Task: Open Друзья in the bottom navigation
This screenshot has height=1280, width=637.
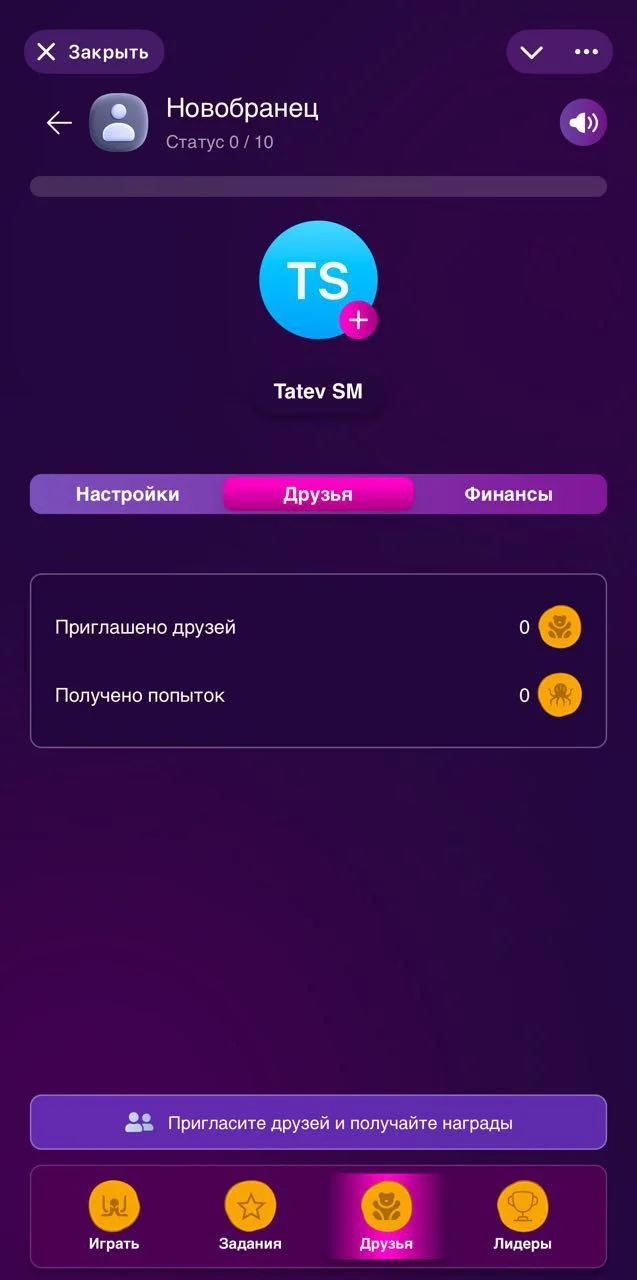Action: click(386, 1216)
